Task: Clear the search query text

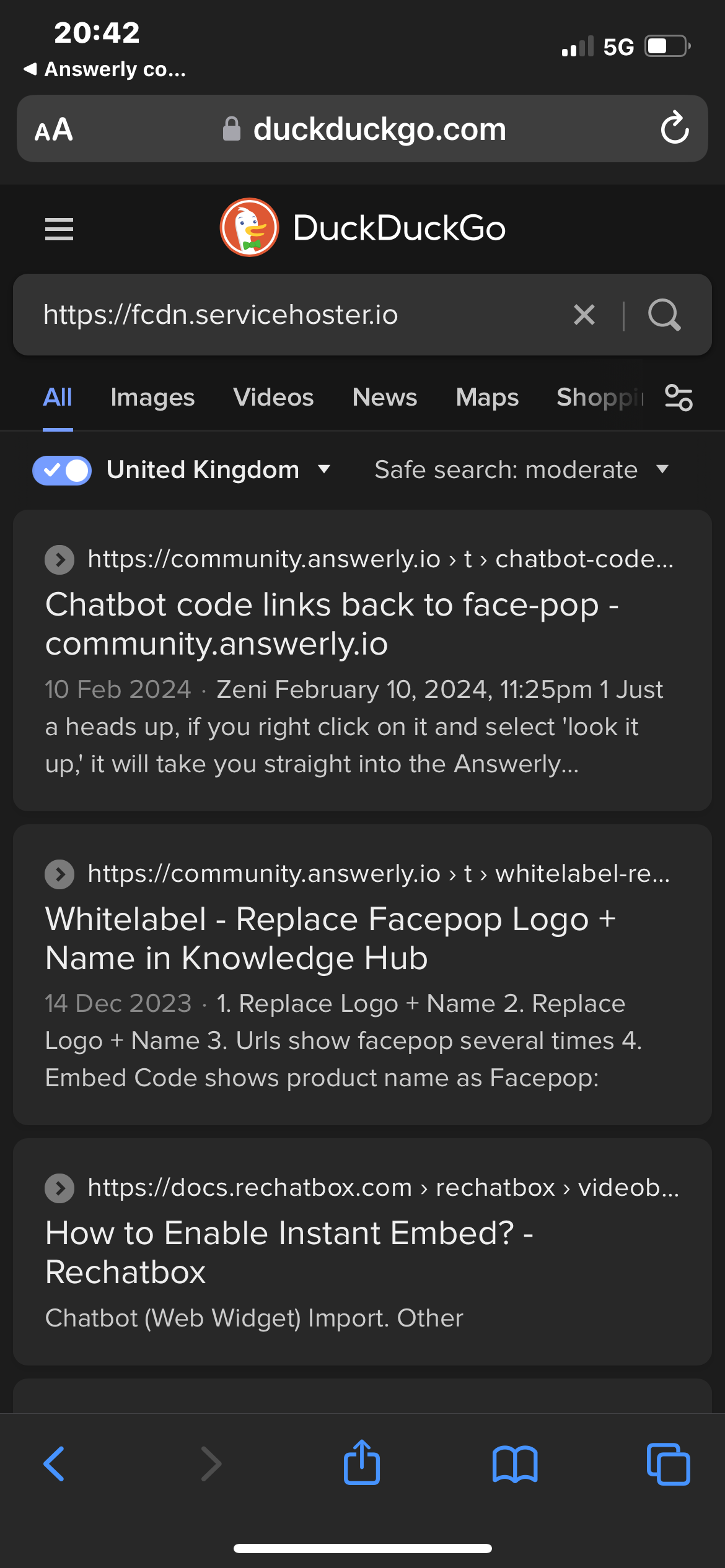Action: (584, 315)
